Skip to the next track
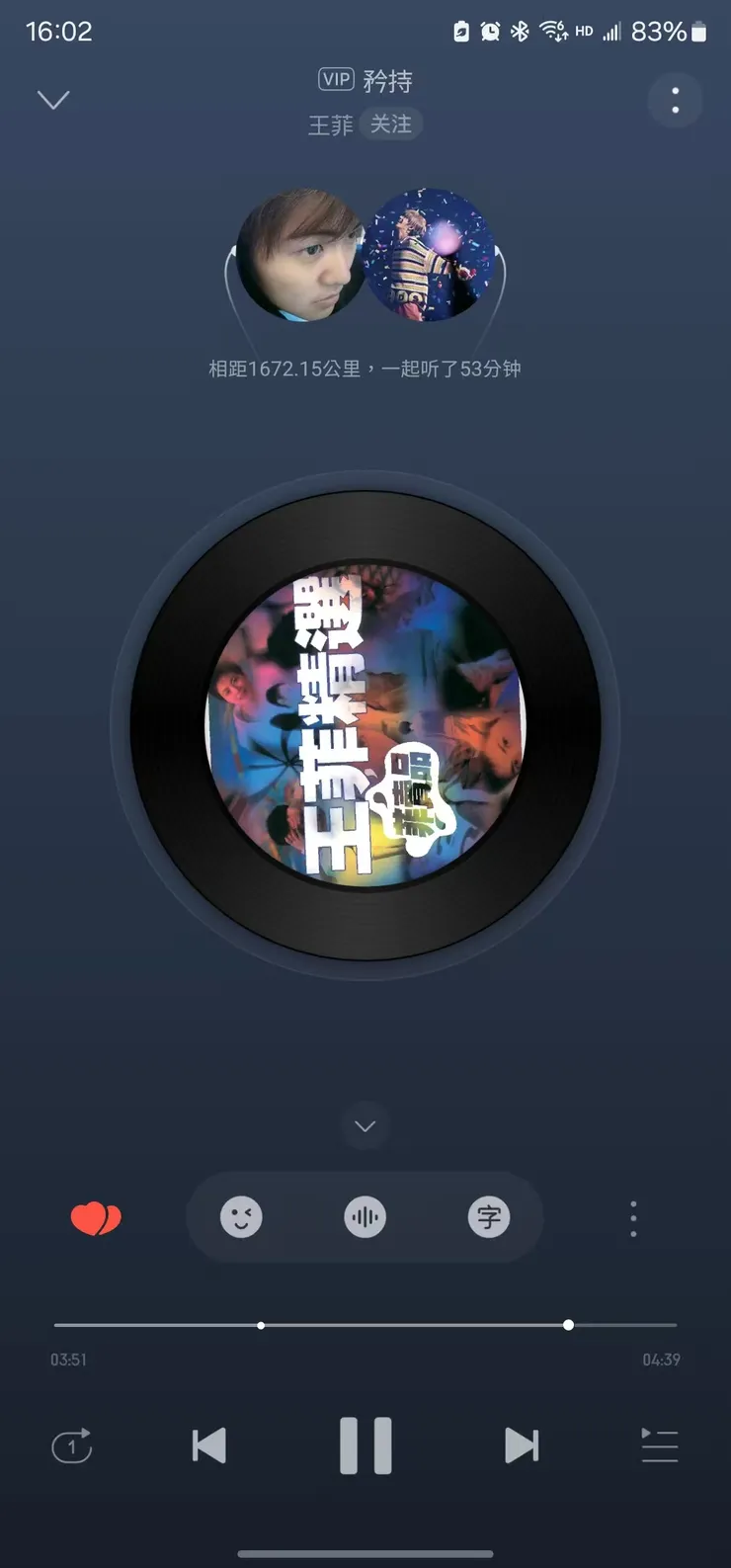 522,1445
